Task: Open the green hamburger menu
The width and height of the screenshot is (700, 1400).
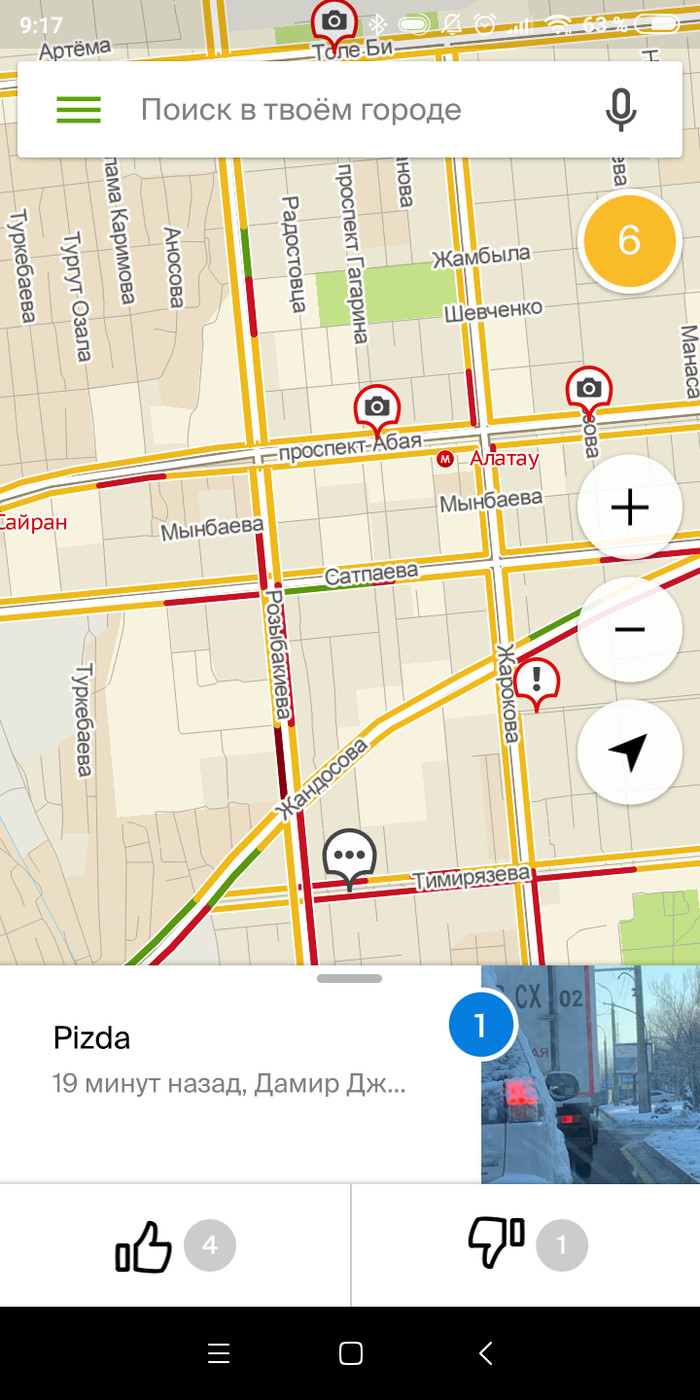Action: pyautogui.click(x=79, y=110)
